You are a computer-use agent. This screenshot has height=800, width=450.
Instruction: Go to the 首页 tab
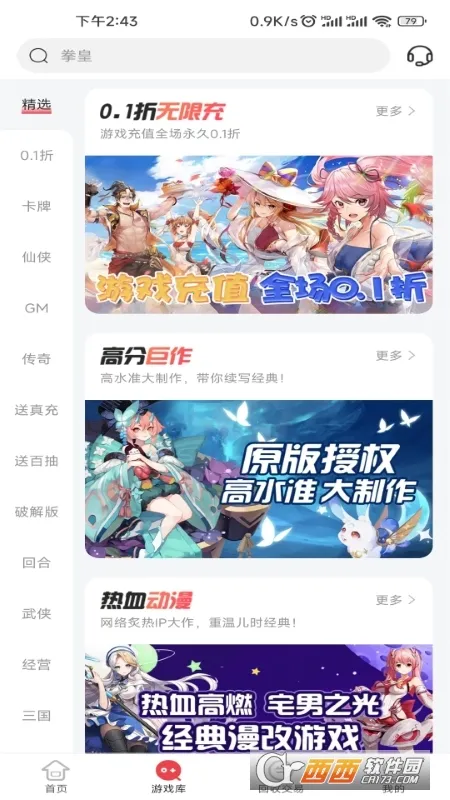56,778
